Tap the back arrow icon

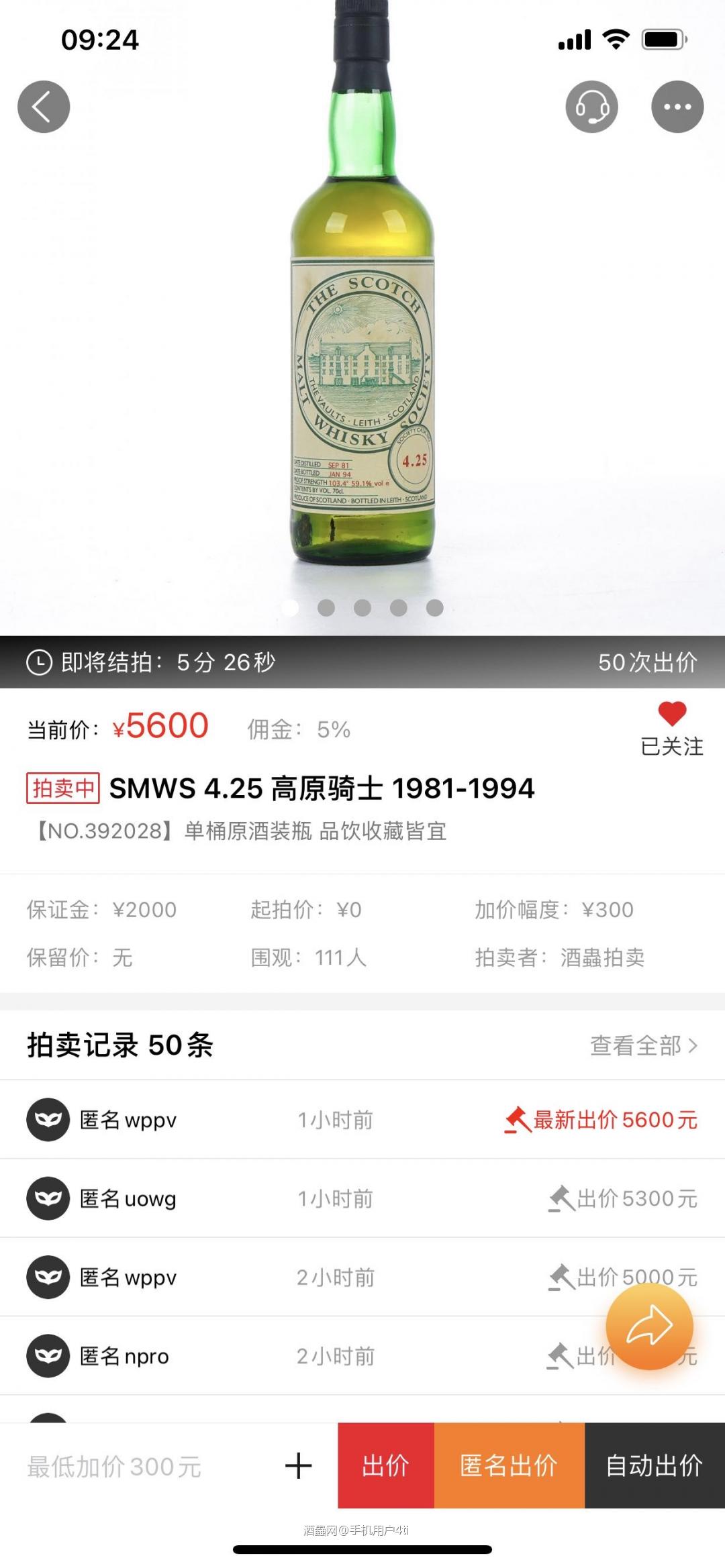coord(44,106)
